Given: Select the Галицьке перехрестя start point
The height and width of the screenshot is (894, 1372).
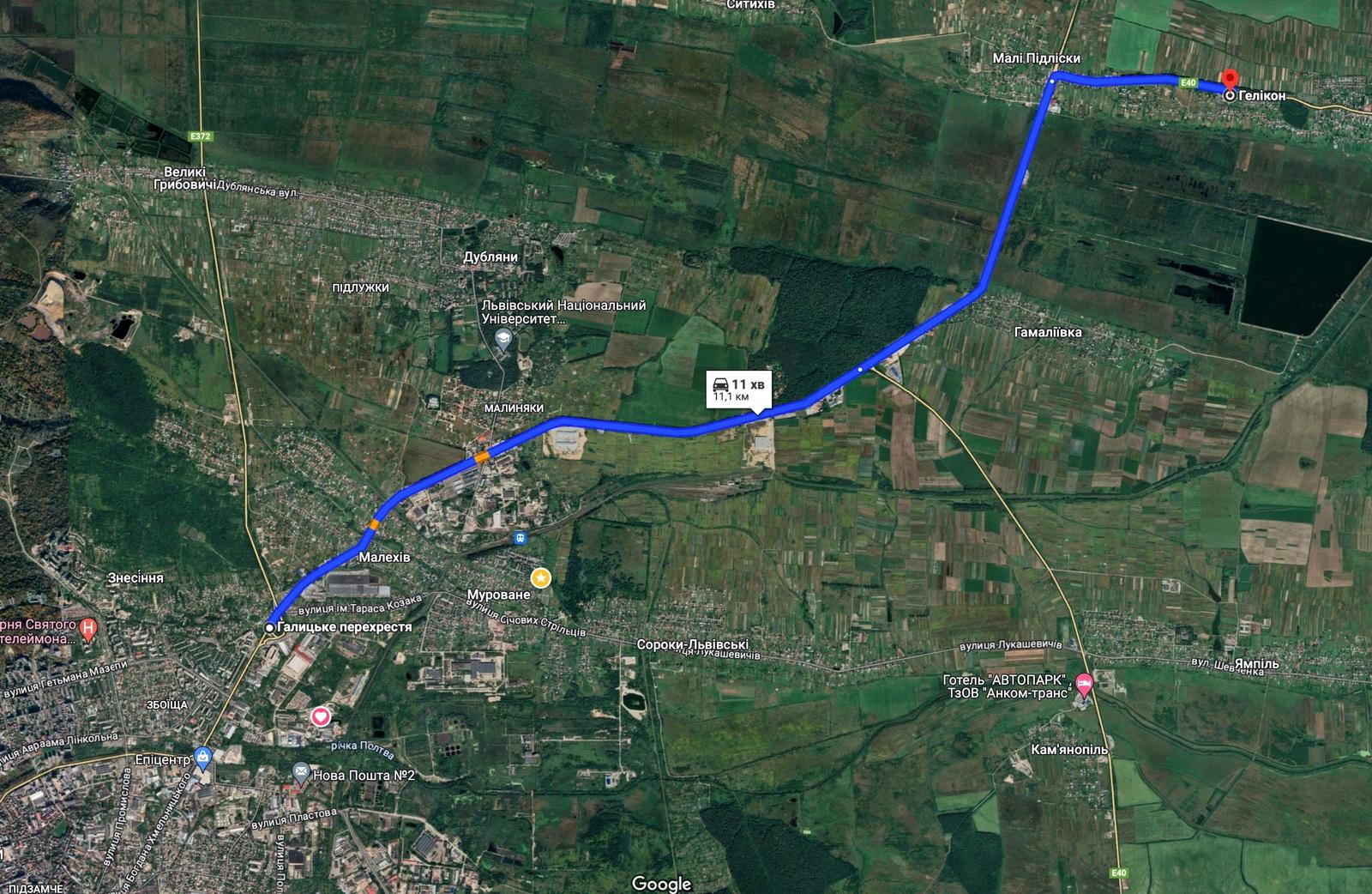Looking at the screenshot, I should click(x=269, y=627).
